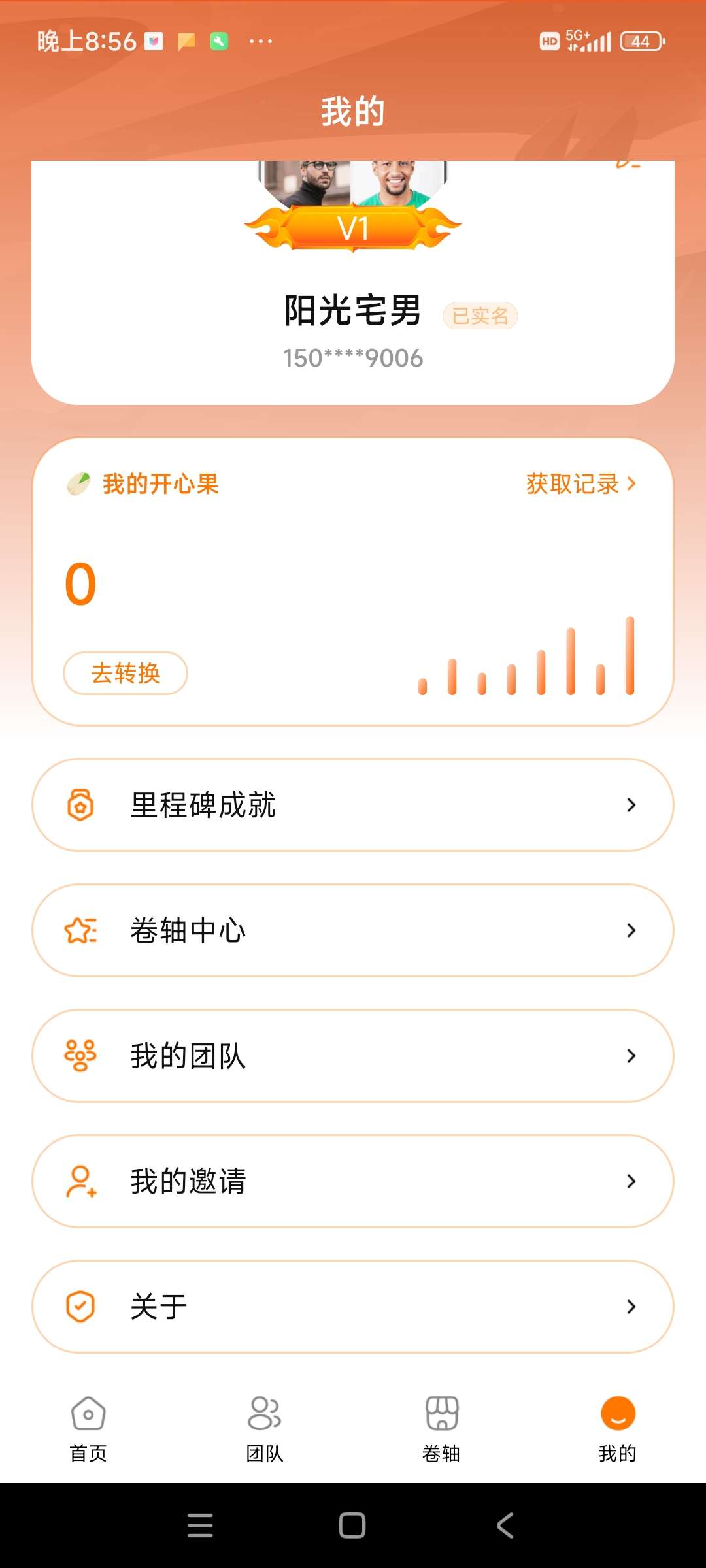This screenshot has height=1568, width=706.
Task: Tap the profile avatar with V1 badge
Action: click(353, 196)
